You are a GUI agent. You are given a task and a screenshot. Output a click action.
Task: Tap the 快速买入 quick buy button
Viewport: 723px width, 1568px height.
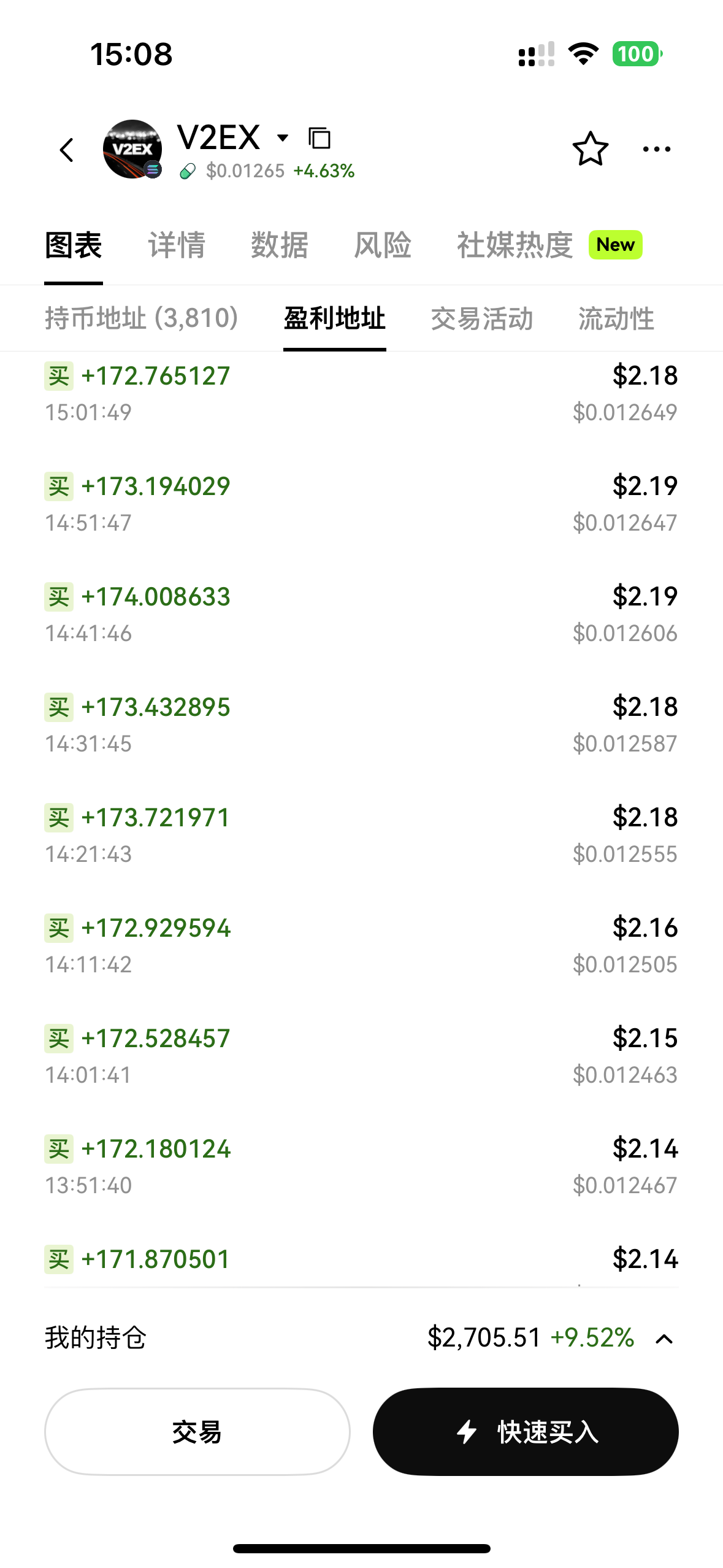point(526,1432)
